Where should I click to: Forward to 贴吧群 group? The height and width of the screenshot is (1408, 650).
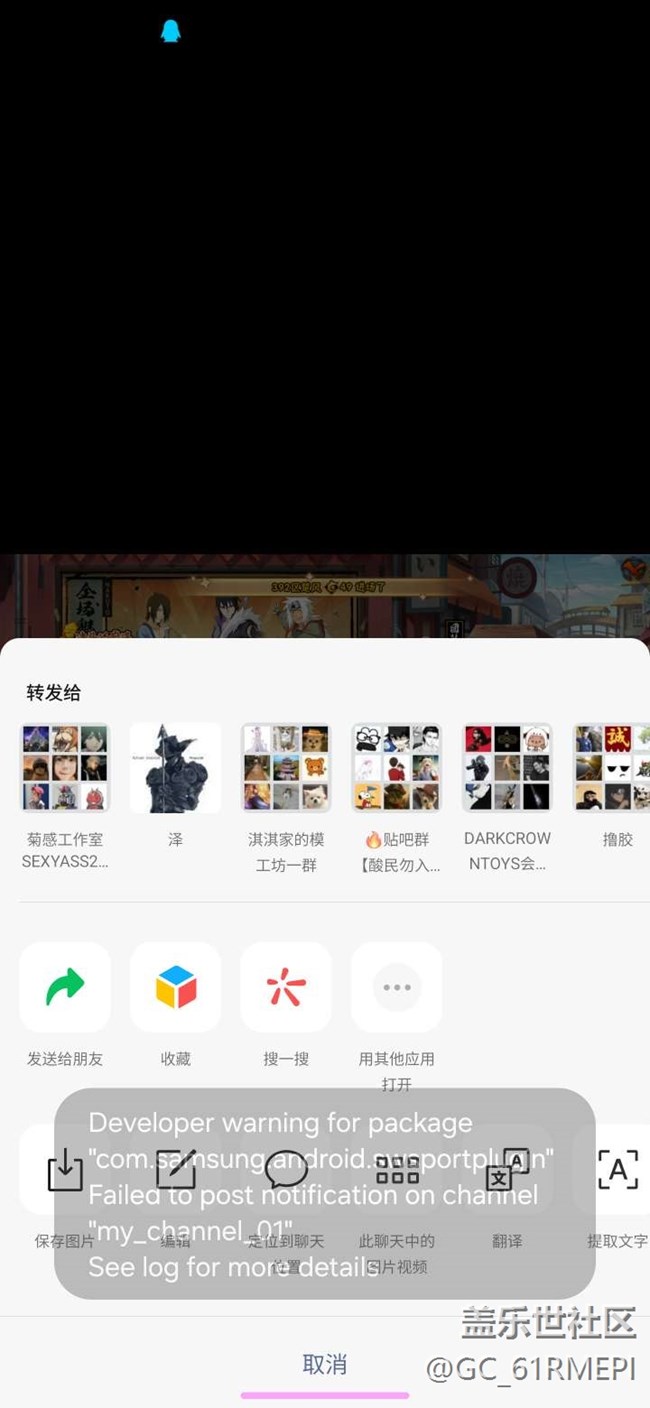[397, 768]
